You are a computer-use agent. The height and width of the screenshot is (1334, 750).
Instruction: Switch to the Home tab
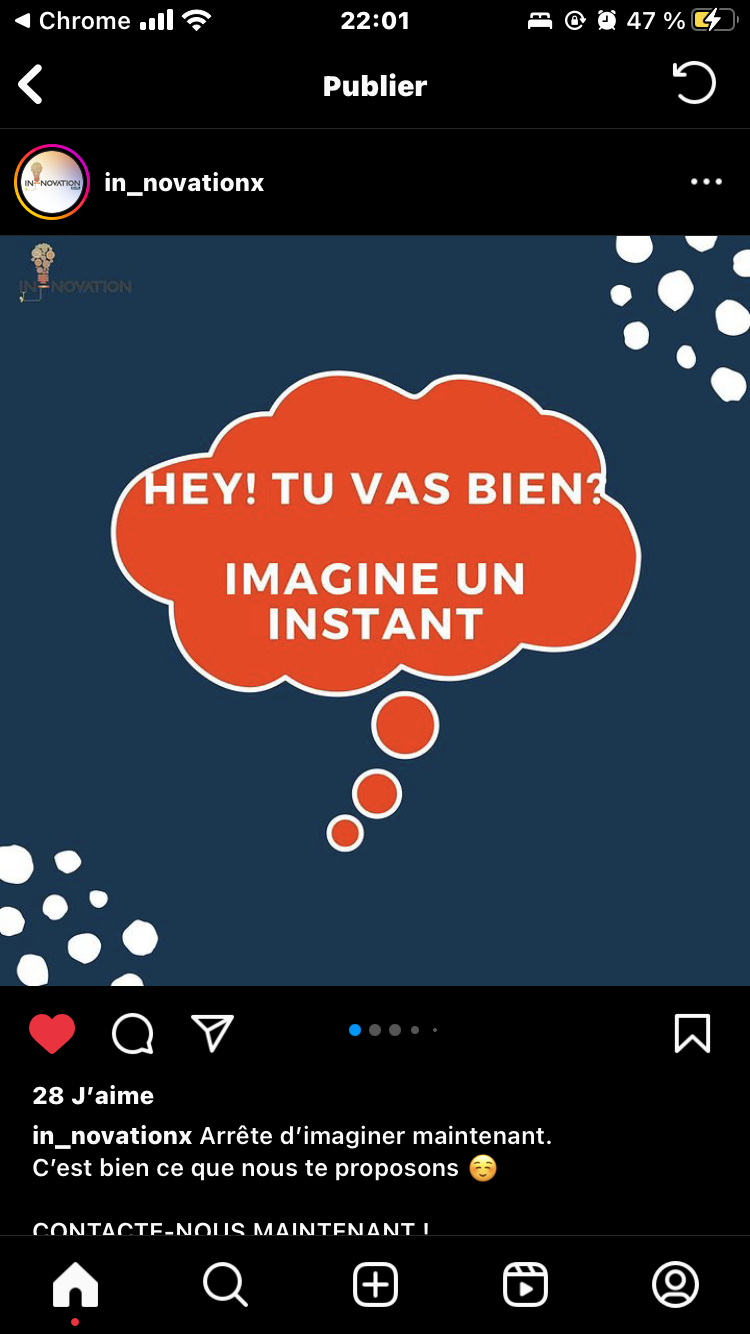point(76,1284)
